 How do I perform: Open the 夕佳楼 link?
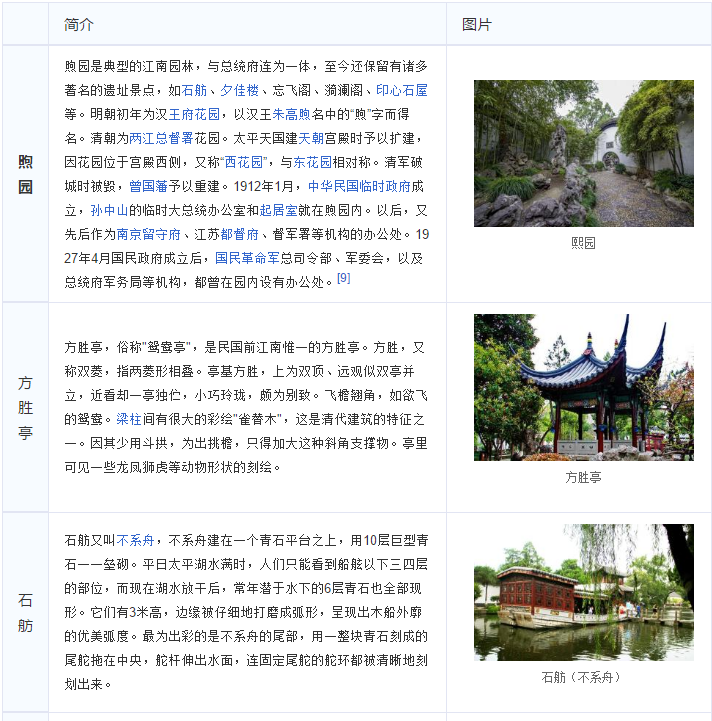(240, 91)
